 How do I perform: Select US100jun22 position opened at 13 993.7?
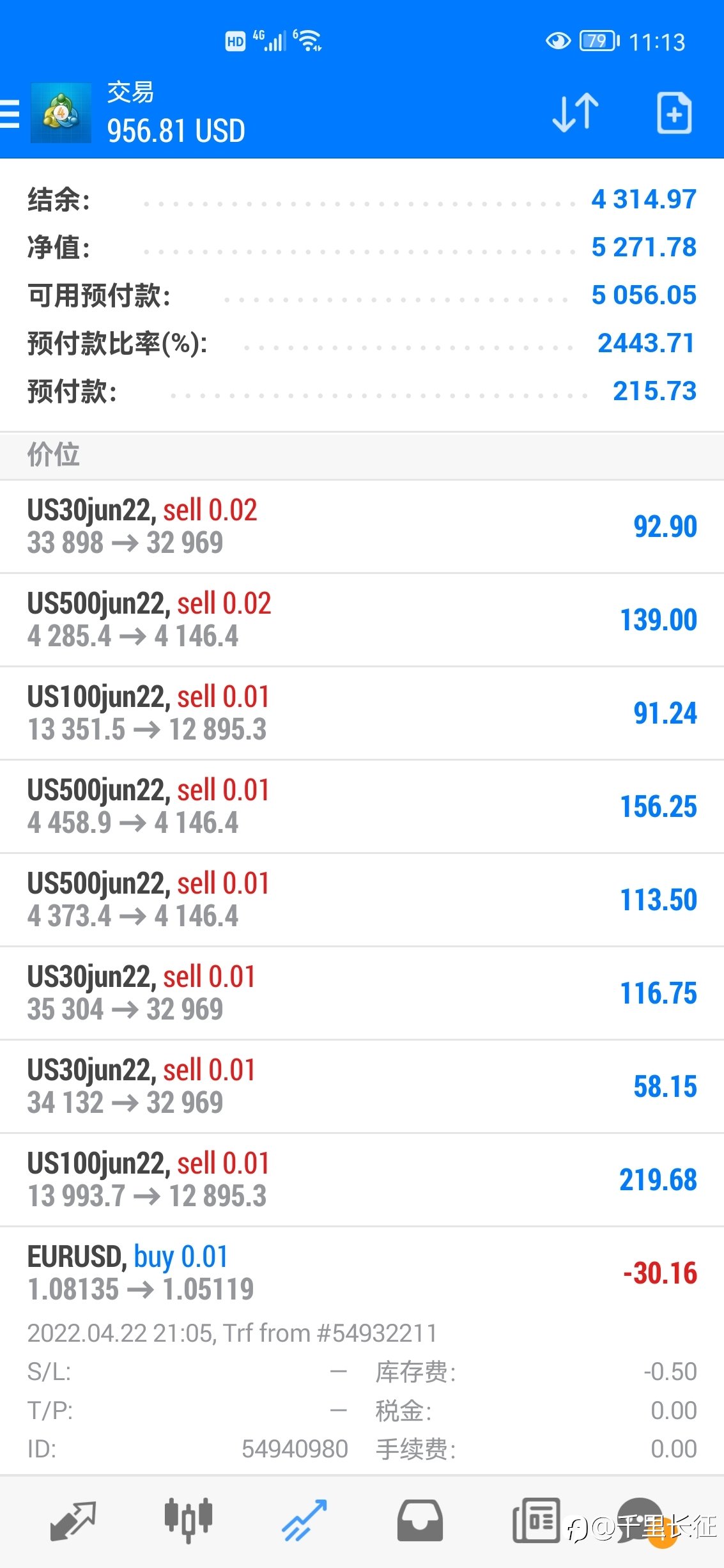[362, 1179]
